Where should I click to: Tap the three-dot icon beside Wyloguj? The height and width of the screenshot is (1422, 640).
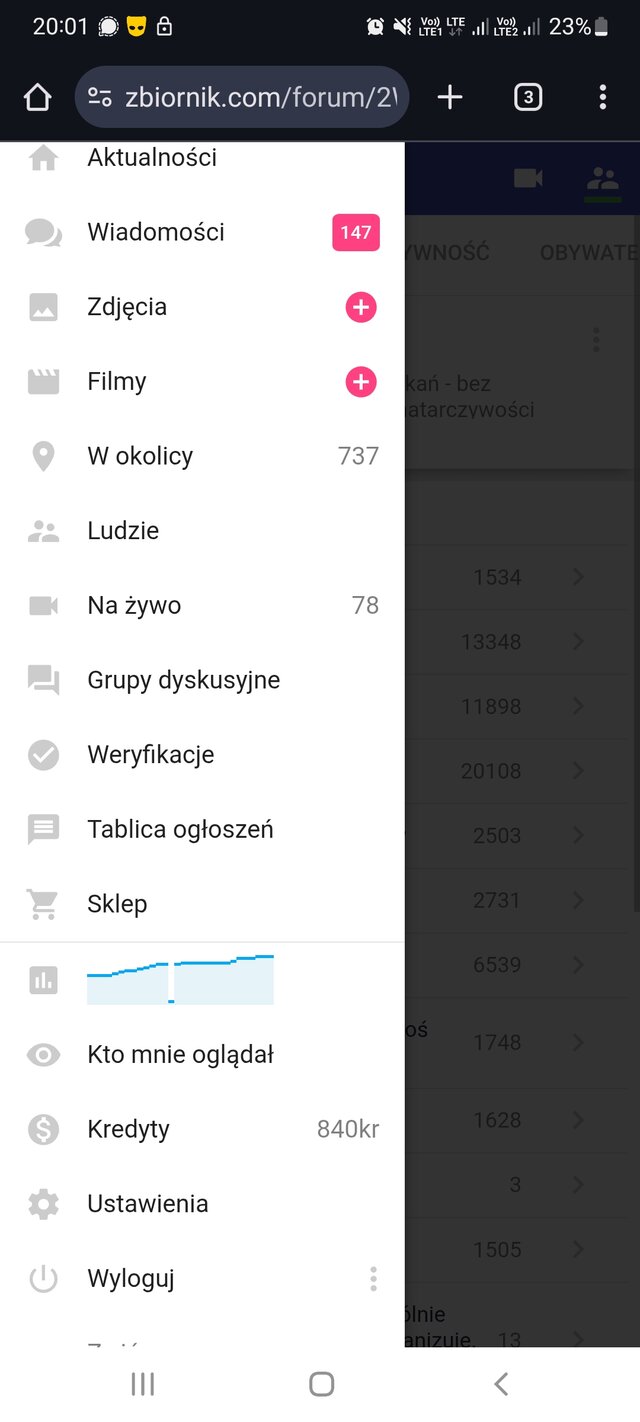(x=373, y=1278)
